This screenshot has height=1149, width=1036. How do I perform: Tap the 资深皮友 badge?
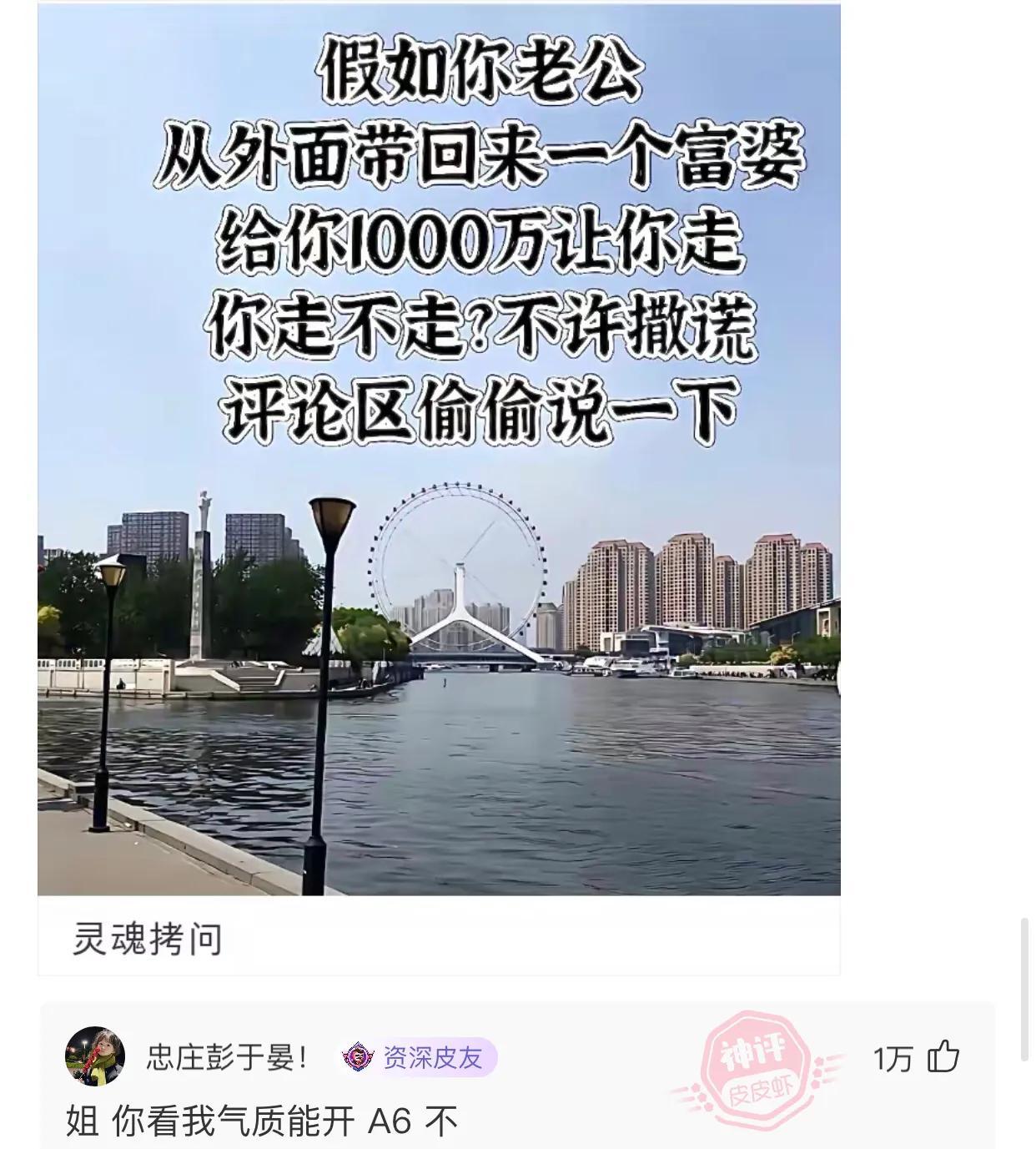[419, 1058]
